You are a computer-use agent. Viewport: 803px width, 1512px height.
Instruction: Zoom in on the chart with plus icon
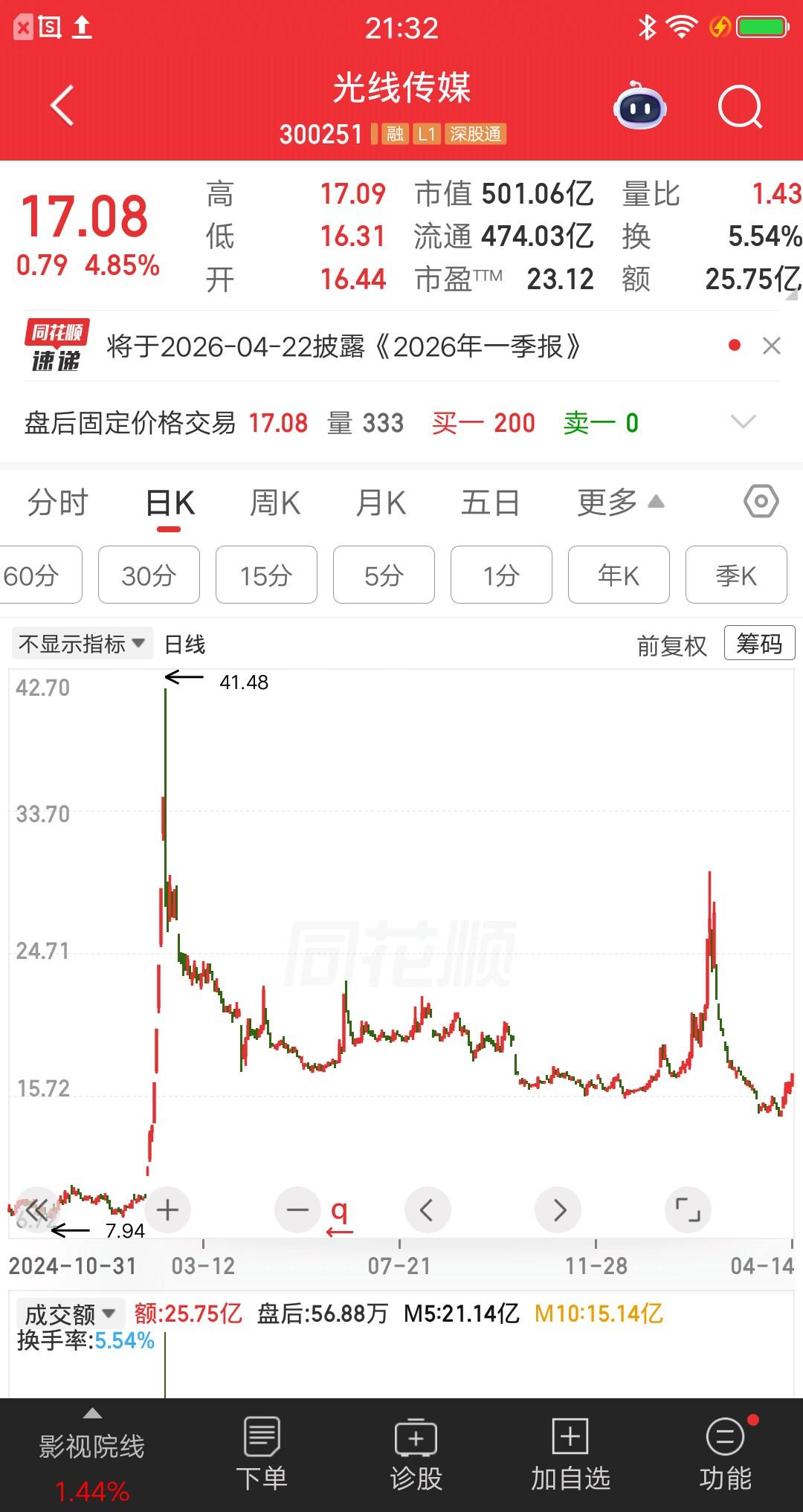coord(167,1209)
